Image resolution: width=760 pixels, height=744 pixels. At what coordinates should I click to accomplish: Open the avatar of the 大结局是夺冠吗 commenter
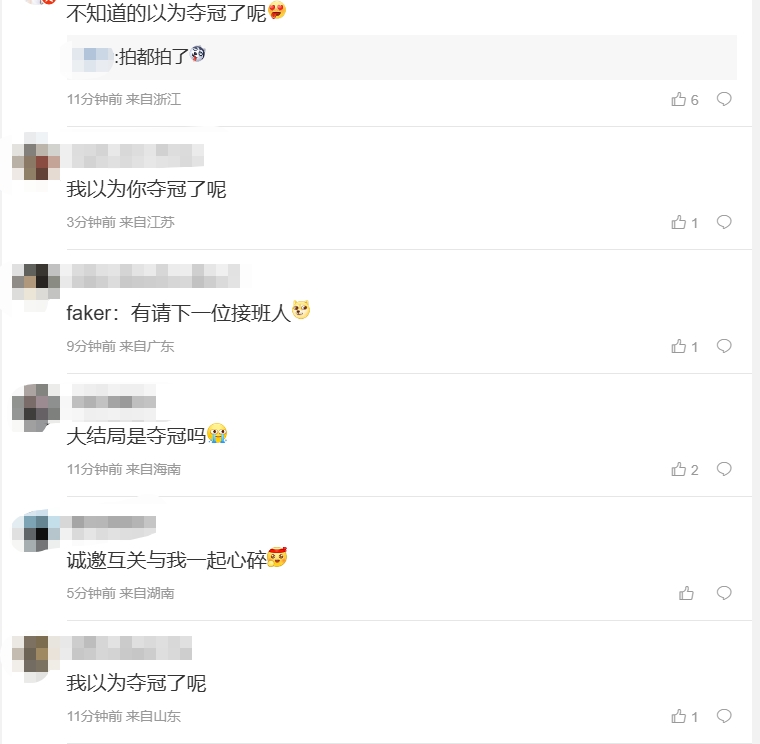point(36,407)
